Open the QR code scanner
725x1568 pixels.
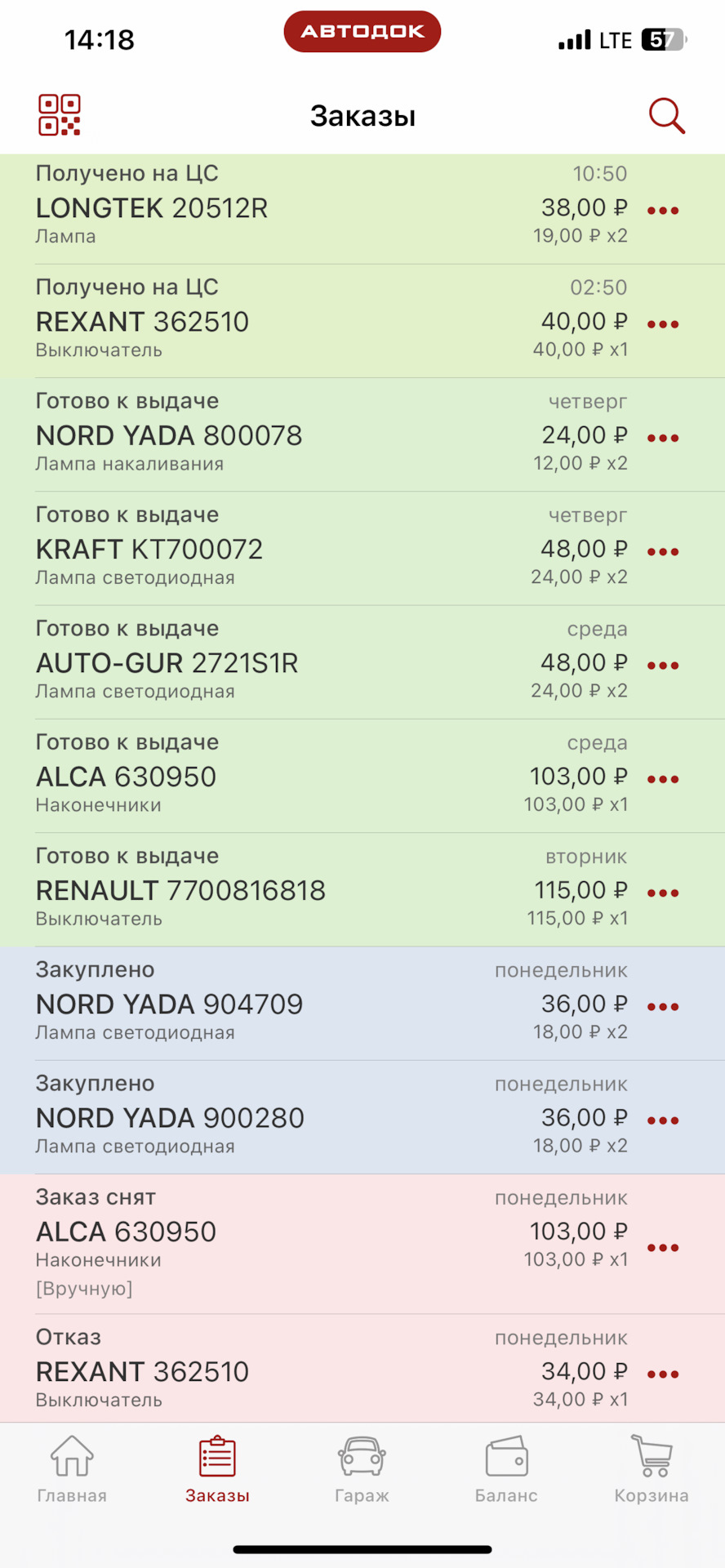[60, 115]
